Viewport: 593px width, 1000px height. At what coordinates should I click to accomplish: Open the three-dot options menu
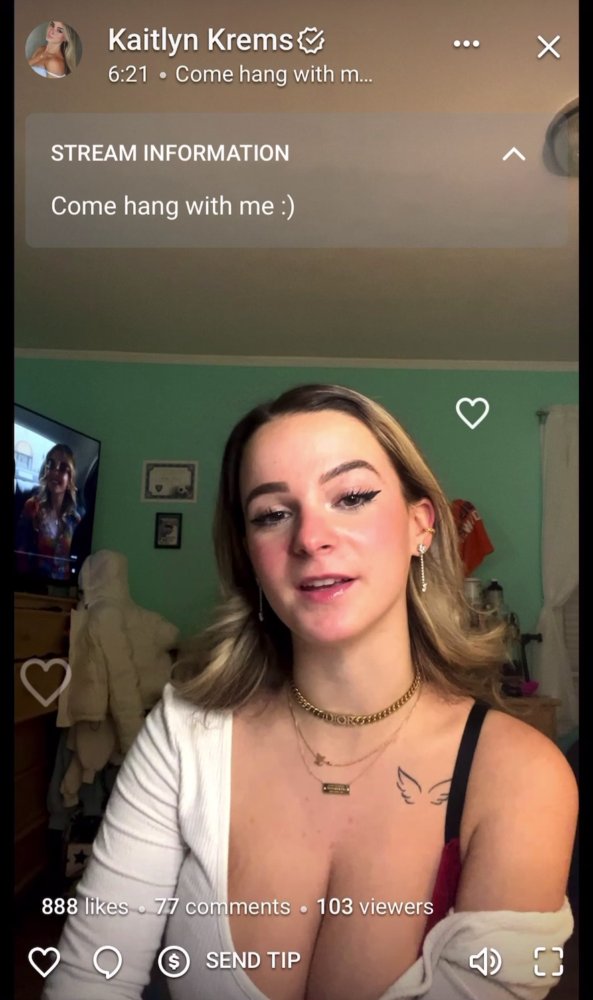(466, 44)
